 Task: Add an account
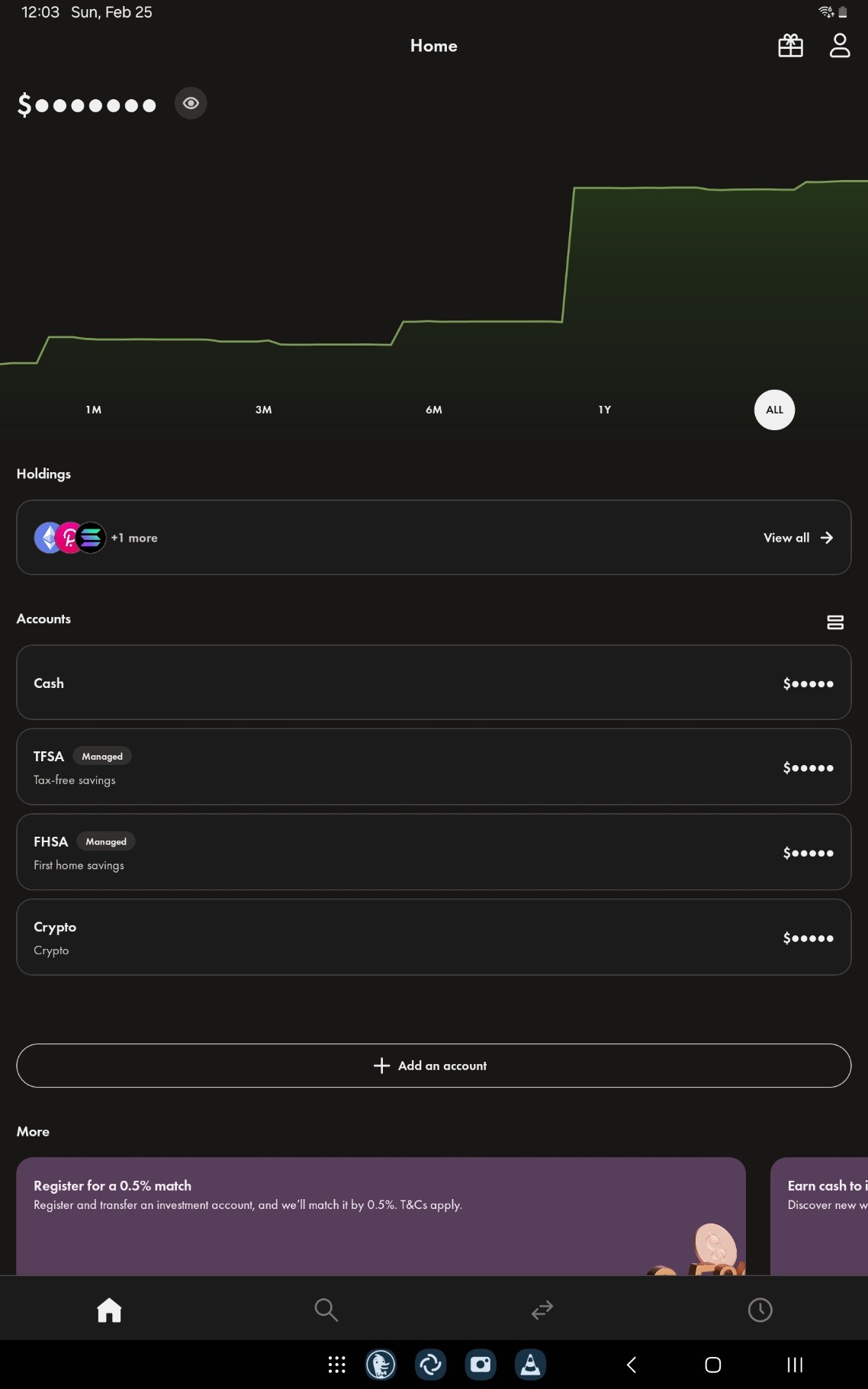(433, 1066)
